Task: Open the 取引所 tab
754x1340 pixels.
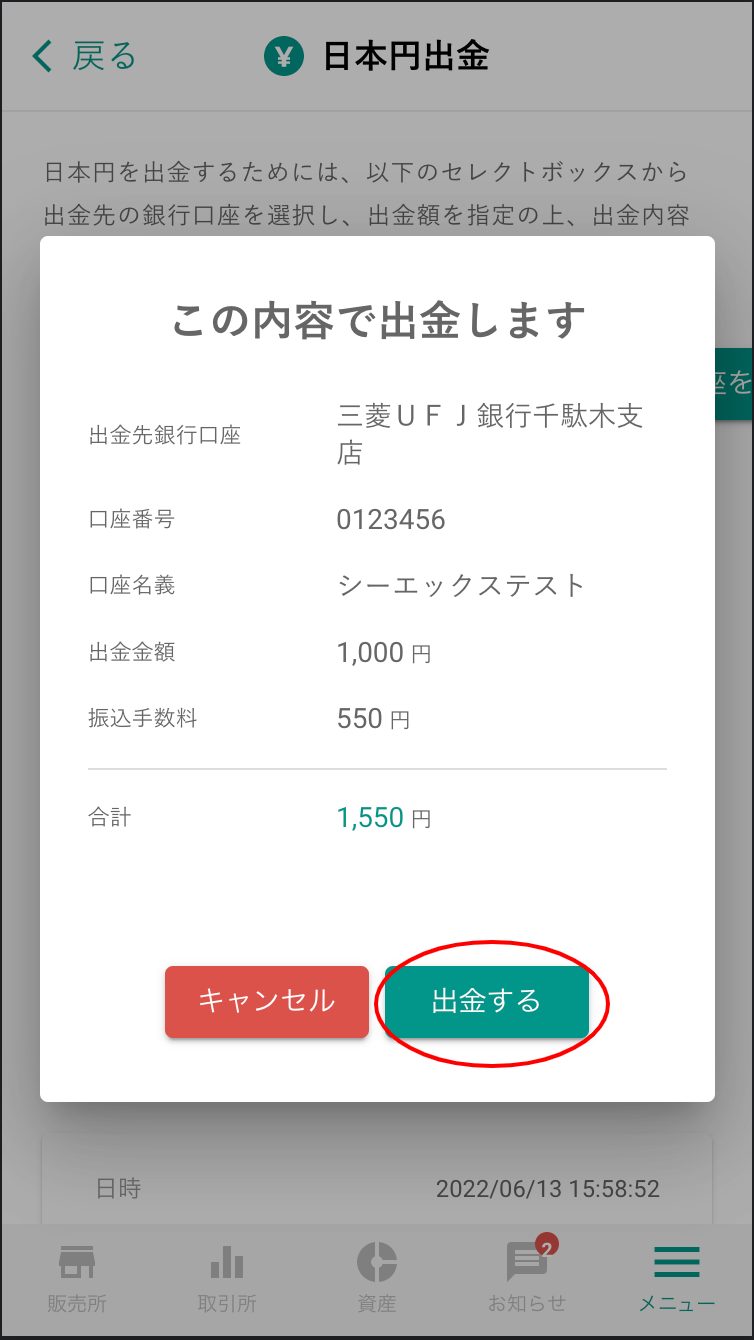Action: click(227, 1276)
